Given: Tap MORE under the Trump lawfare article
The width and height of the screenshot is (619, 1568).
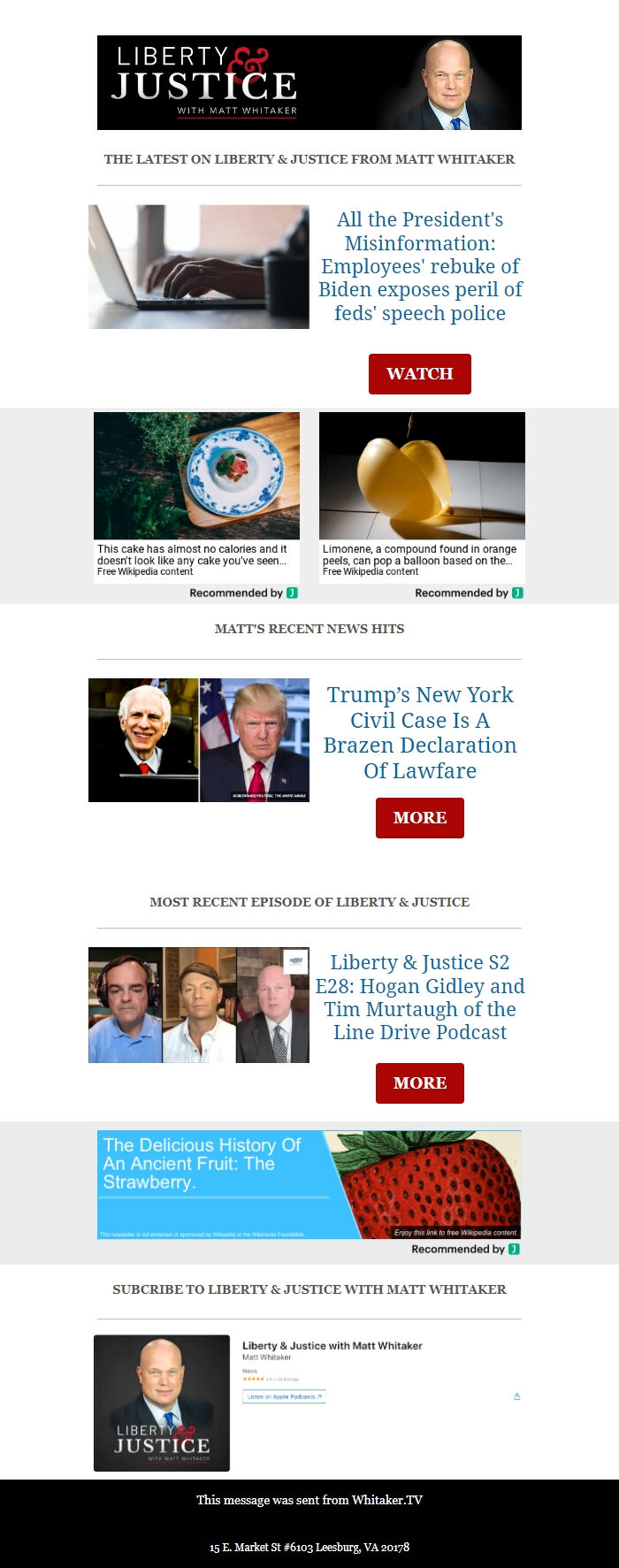Looking at the screenshot, I should click(x=419, y=818).
